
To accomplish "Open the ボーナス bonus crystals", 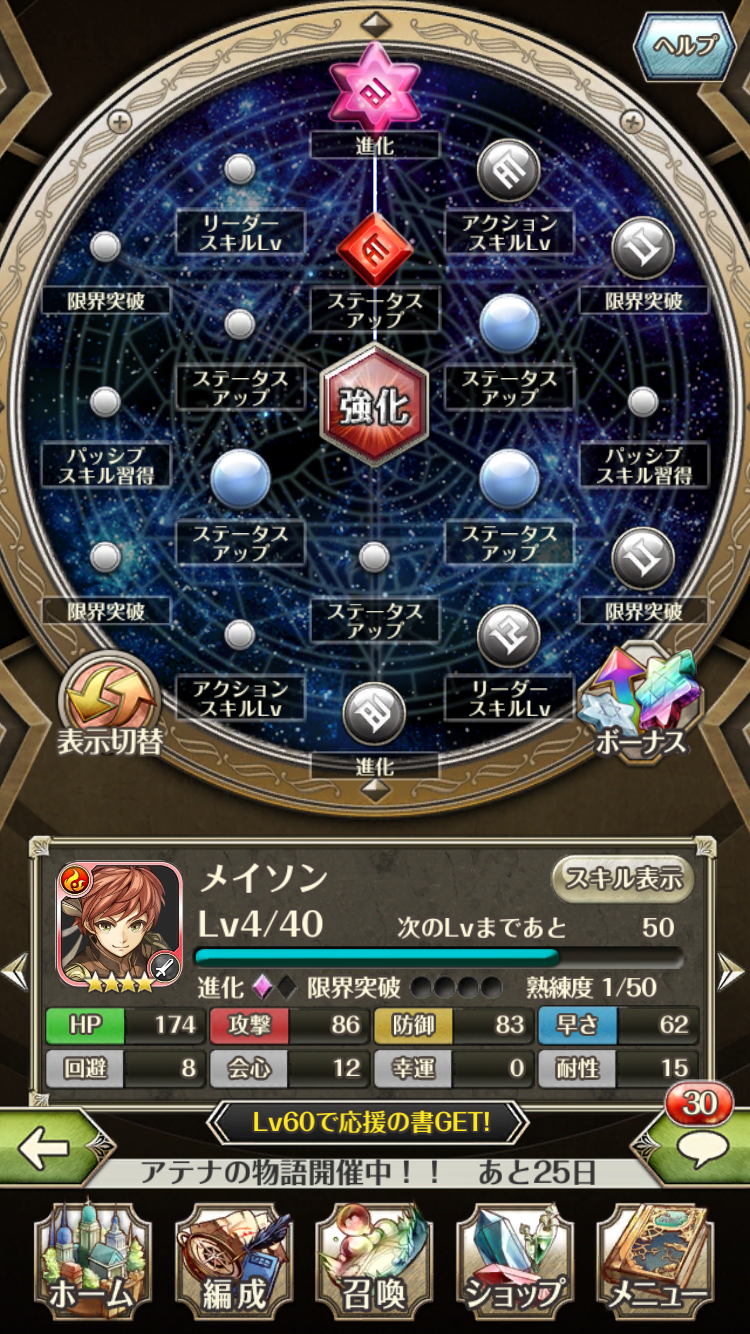I will coord(640,705).
